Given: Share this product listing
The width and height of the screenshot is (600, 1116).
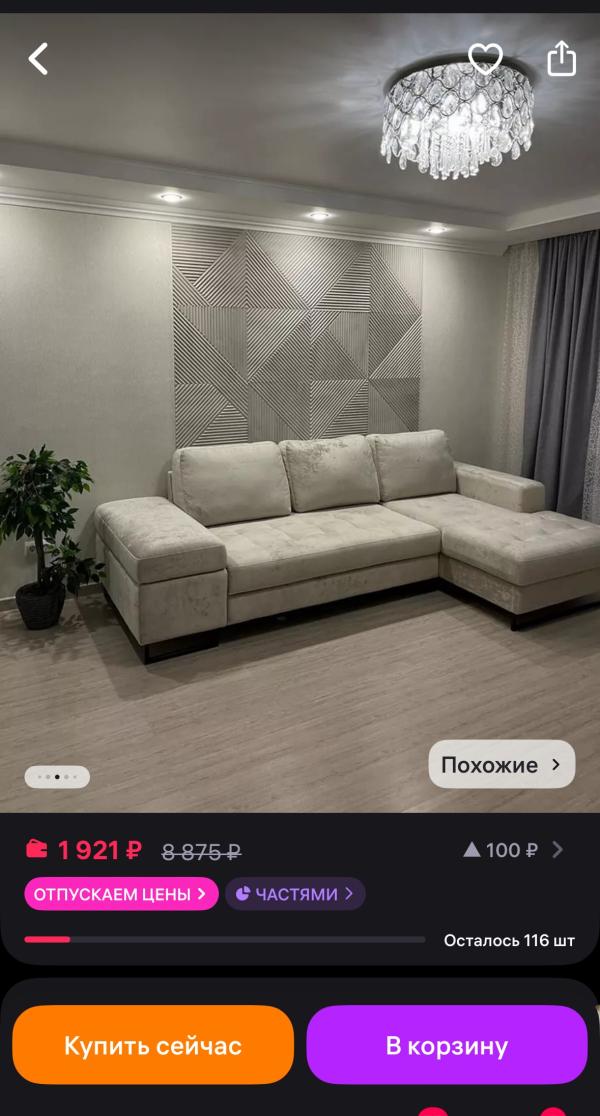Looking at the screenshot, I should tap(562, 58).
